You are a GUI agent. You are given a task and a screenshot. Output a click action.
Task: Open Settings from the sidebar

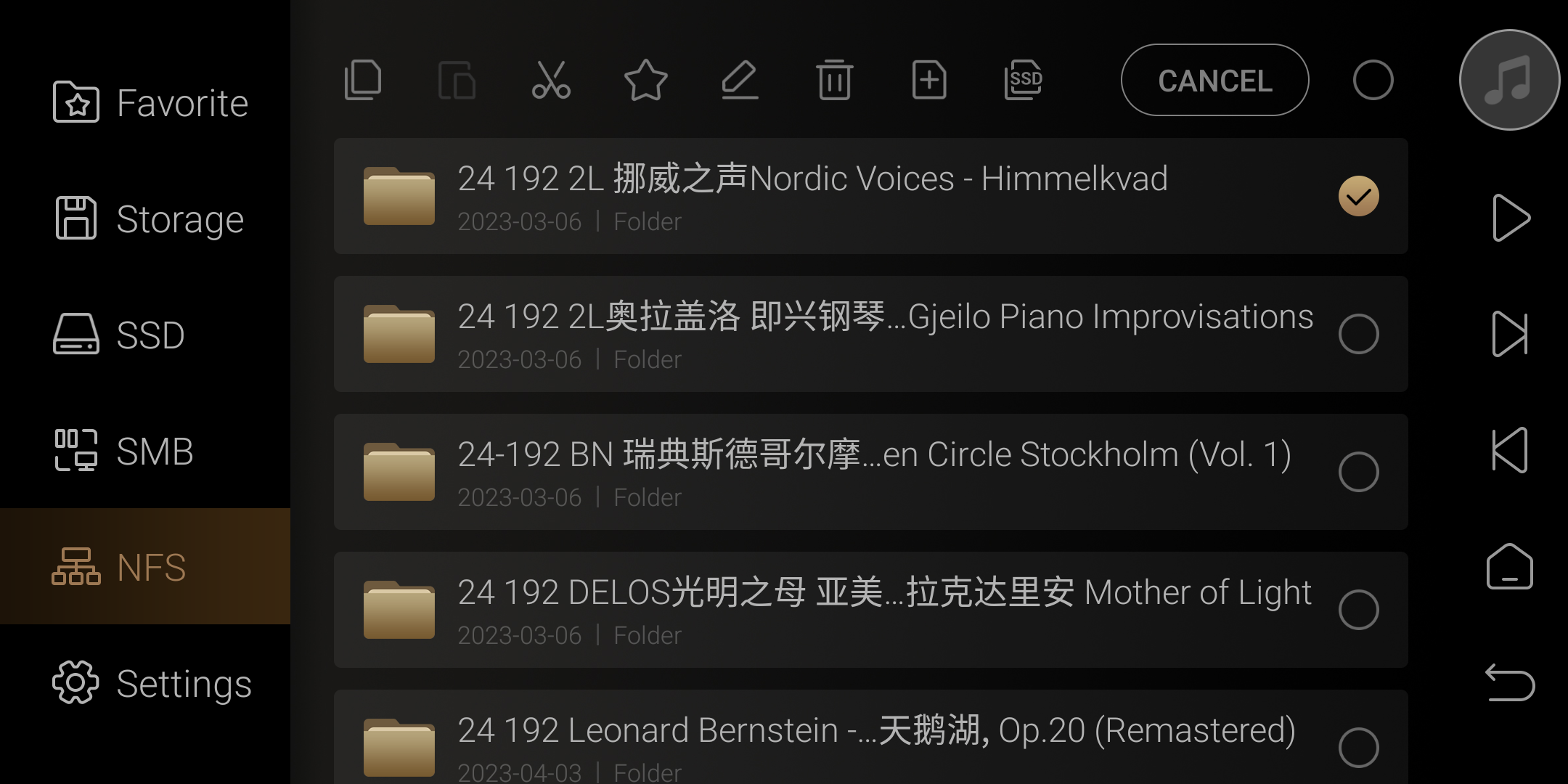(x=152, y=683)
